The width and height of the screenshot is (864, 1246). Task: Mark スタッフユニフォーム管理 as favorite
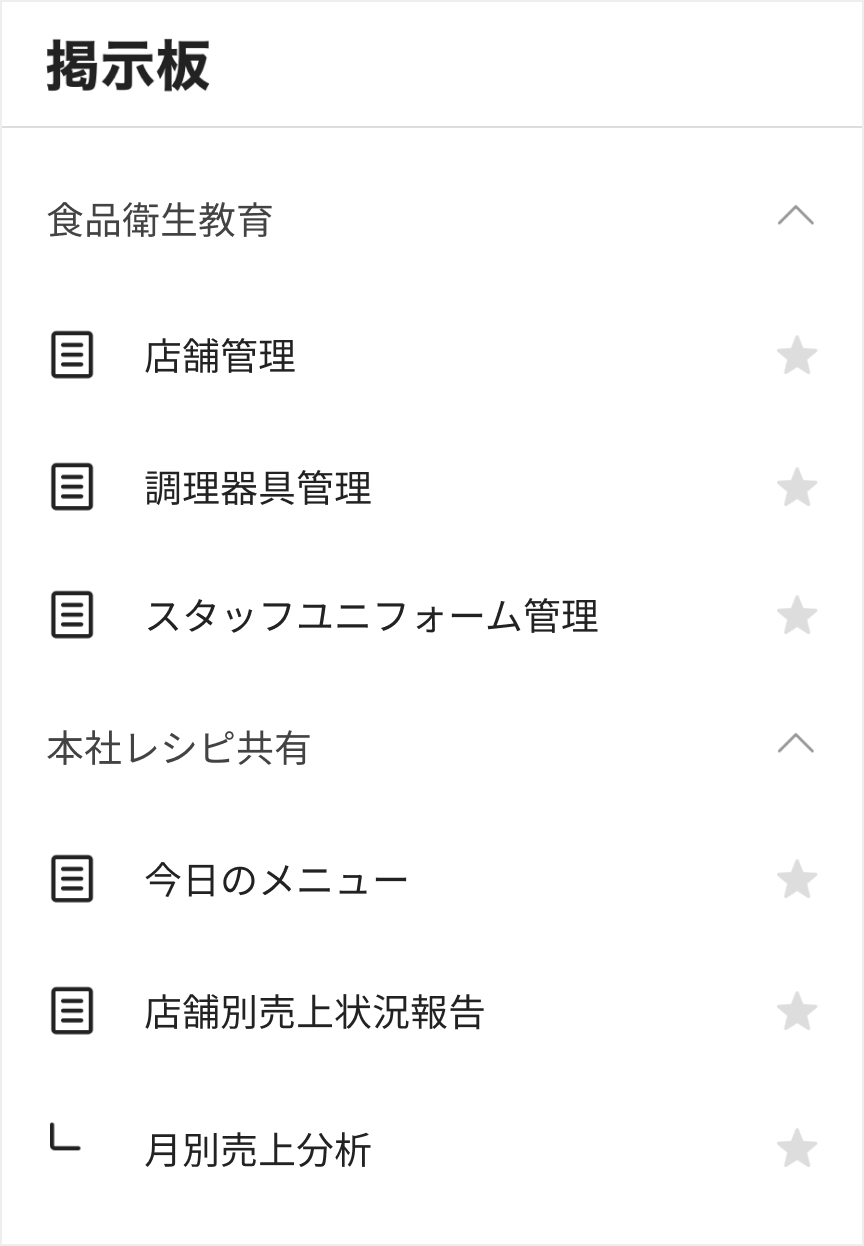pyautogui.click(x=797, y=616)
